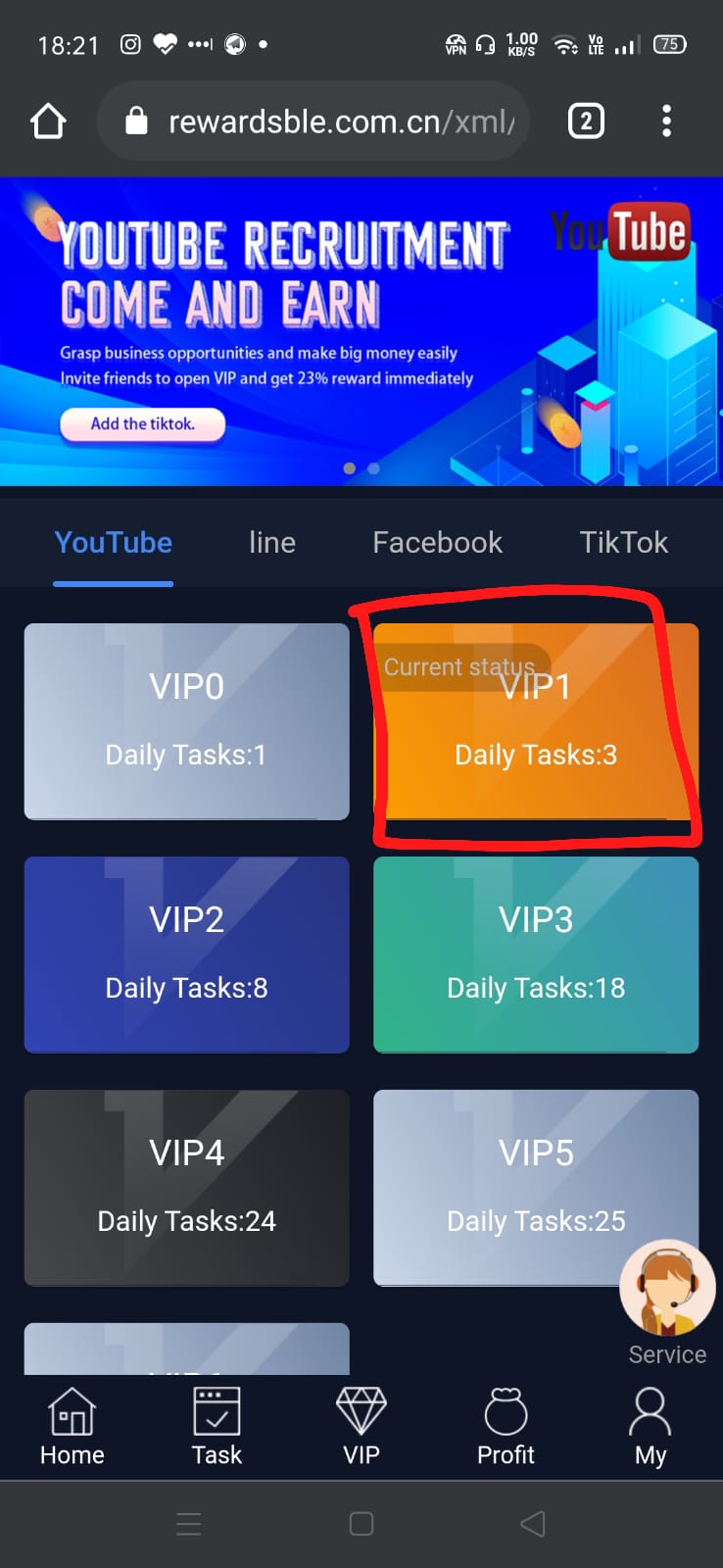The height and width of the screenshot is (1568, 723).
Task: Tap the Add the tiktok button
Action: coord(143,424)
